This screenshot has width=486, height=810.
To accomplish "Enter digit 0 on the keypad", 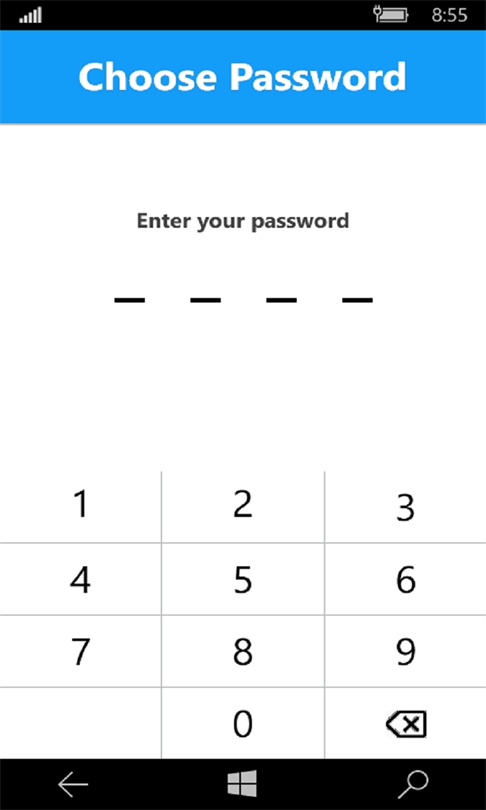I will pos(243,723).
